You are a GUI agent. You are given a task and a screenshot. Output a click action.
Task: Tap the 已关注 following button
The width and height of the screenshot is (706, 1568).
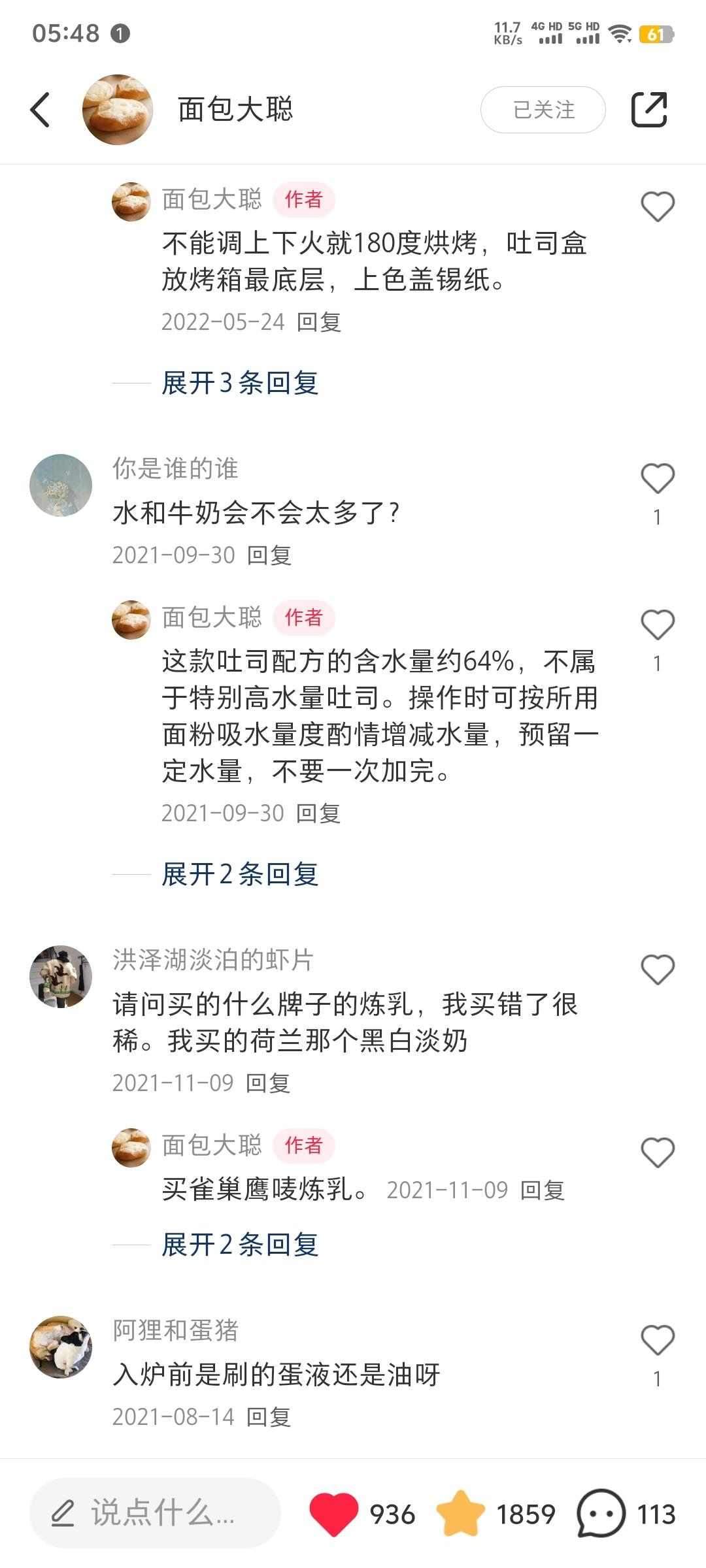[543, 110]
